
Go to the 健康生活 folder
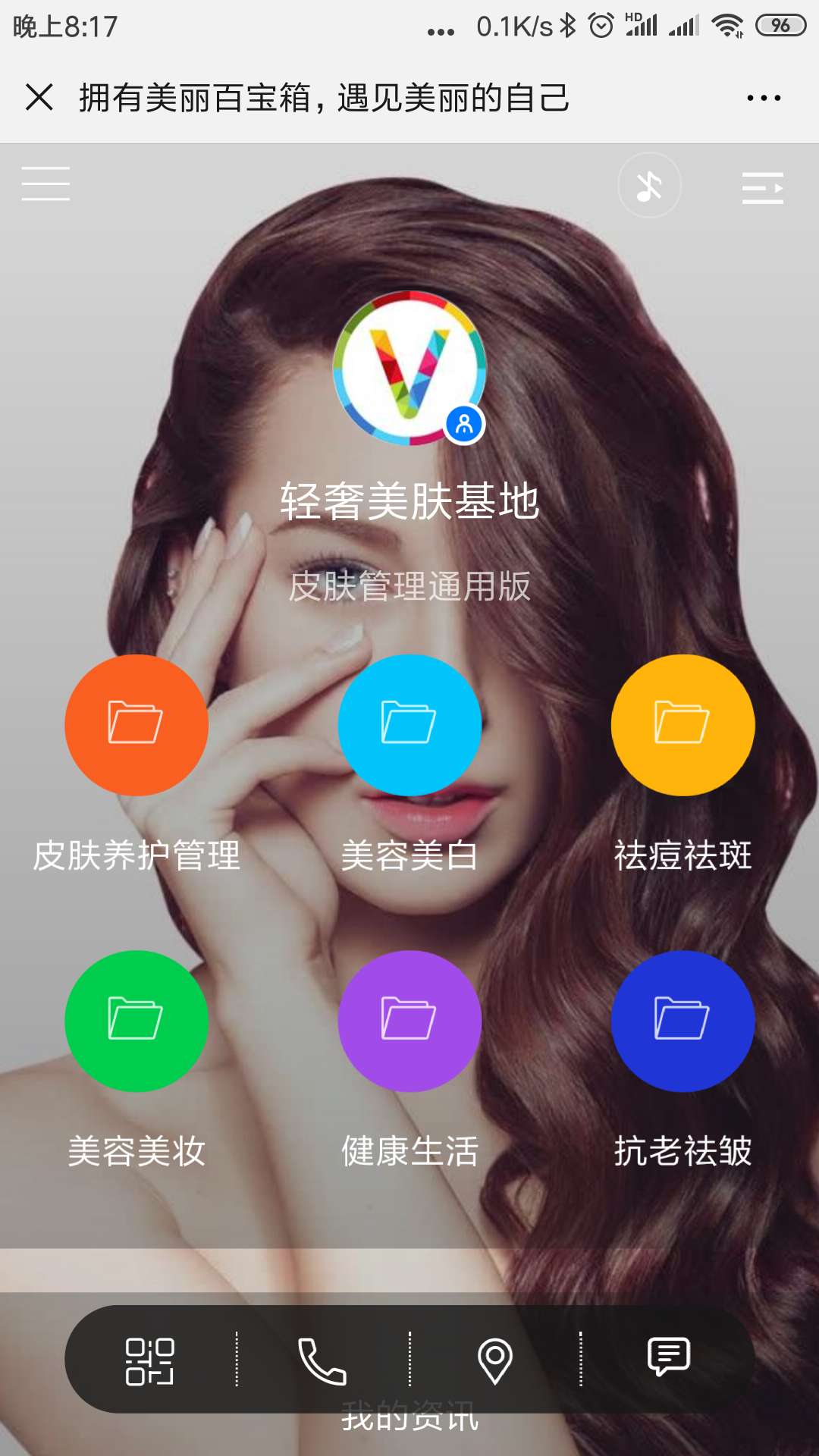pos(409,1021)
